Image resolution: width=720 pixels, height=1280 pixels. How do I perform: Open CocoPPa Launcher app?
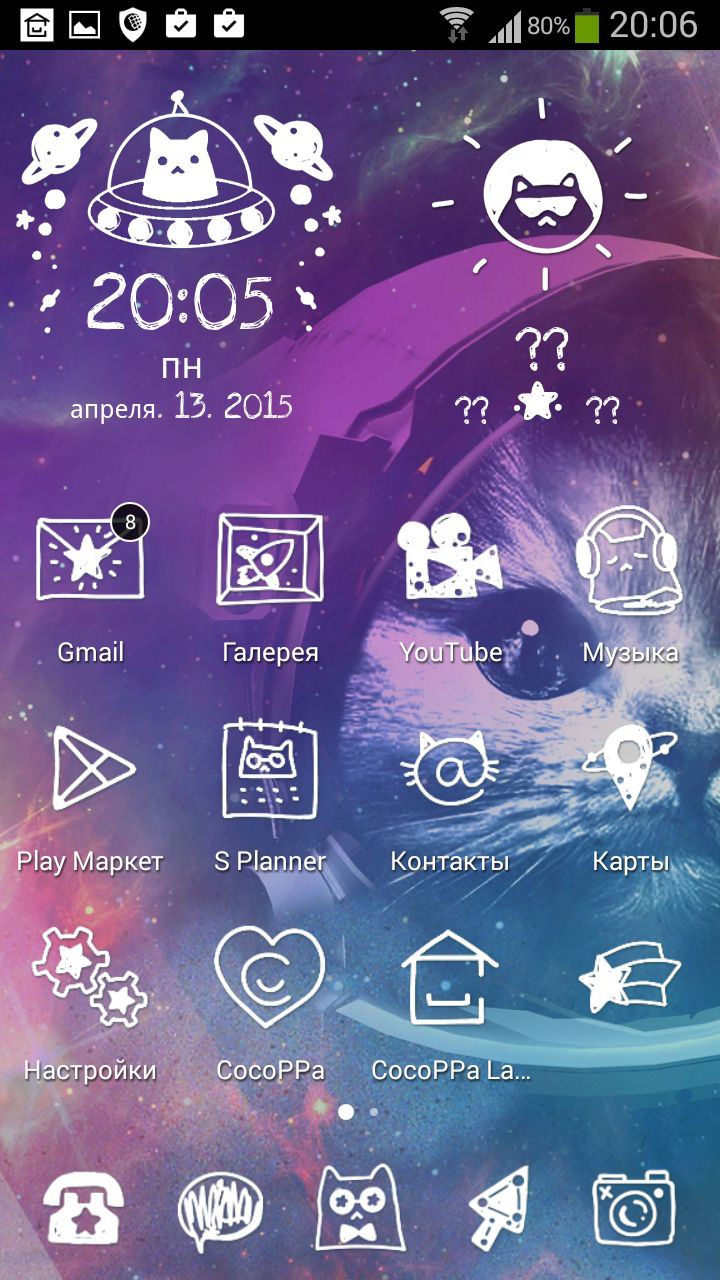tap(450, 980)
